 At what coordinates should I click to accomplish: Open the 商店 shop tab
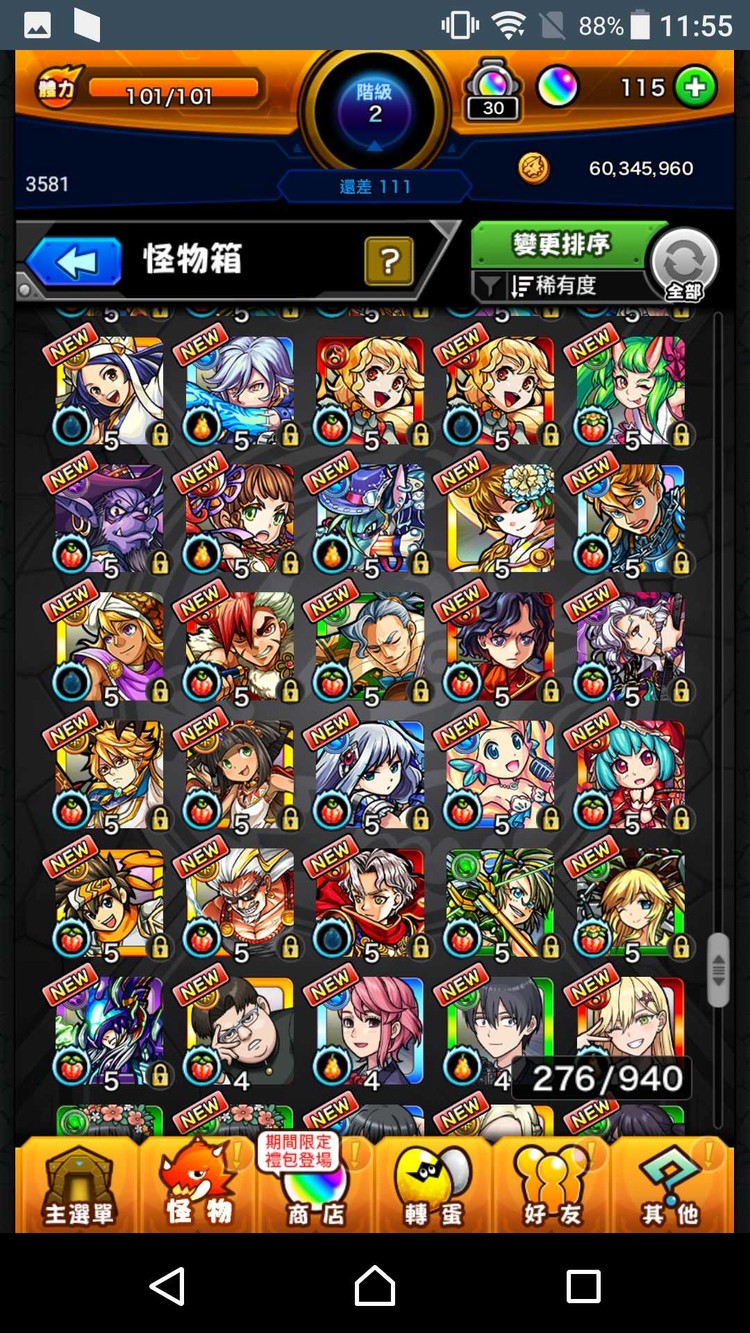(315, 1184)
